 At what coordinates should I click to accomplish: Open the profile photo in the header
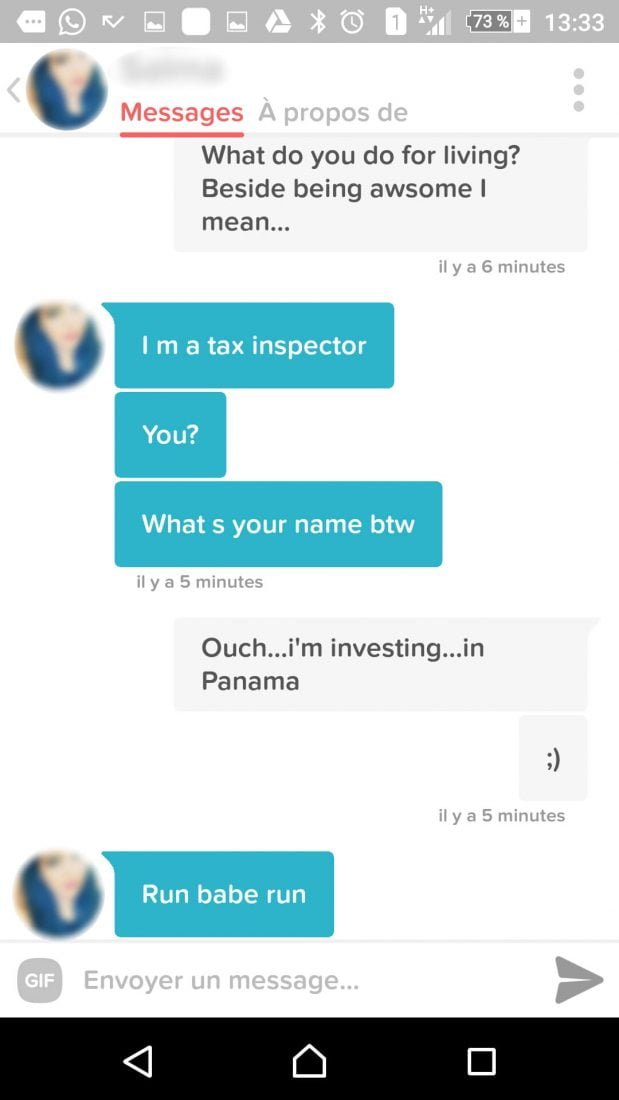pos(67,90)
